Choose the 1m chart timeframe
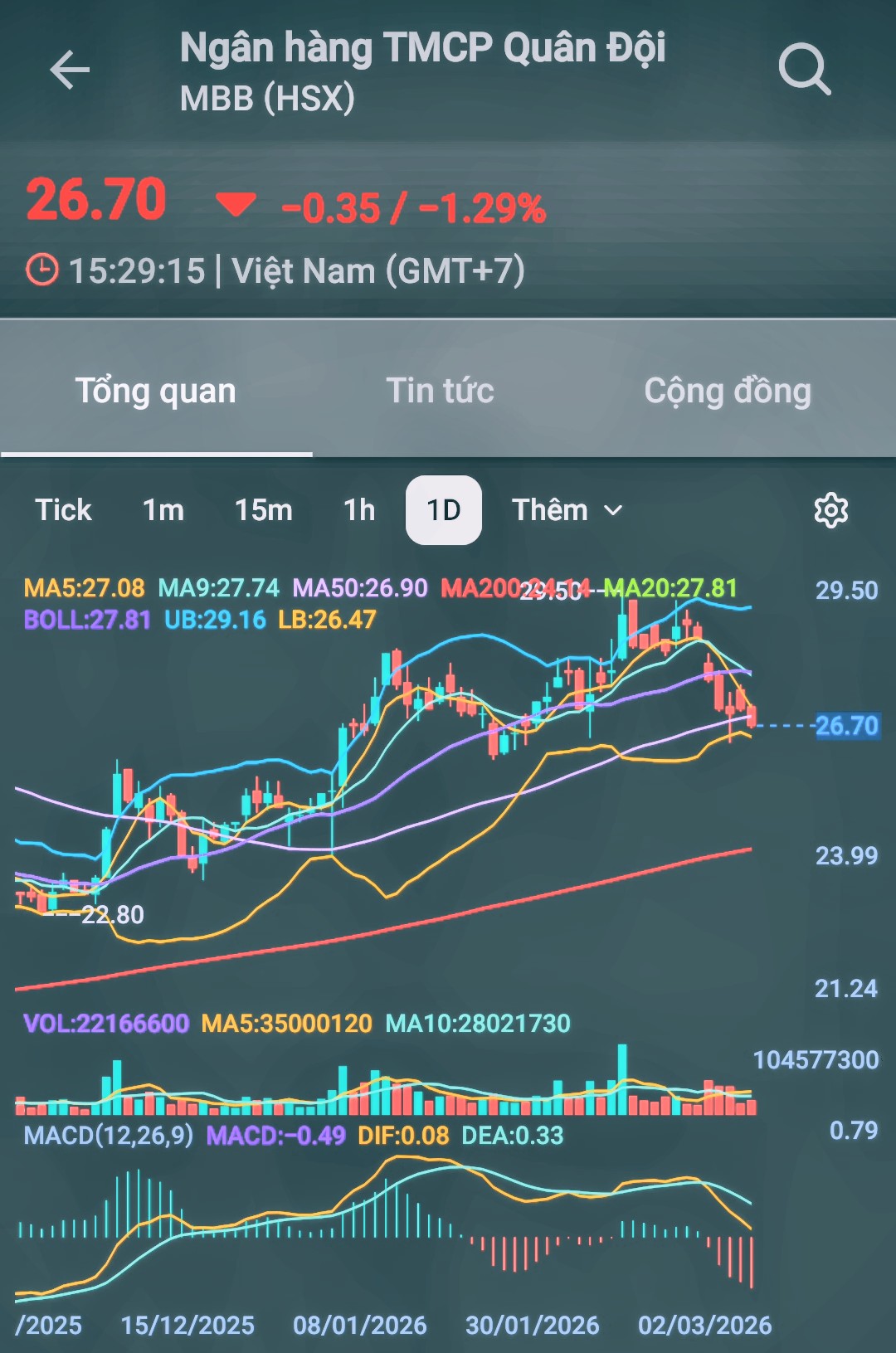 tap(163, 510)
